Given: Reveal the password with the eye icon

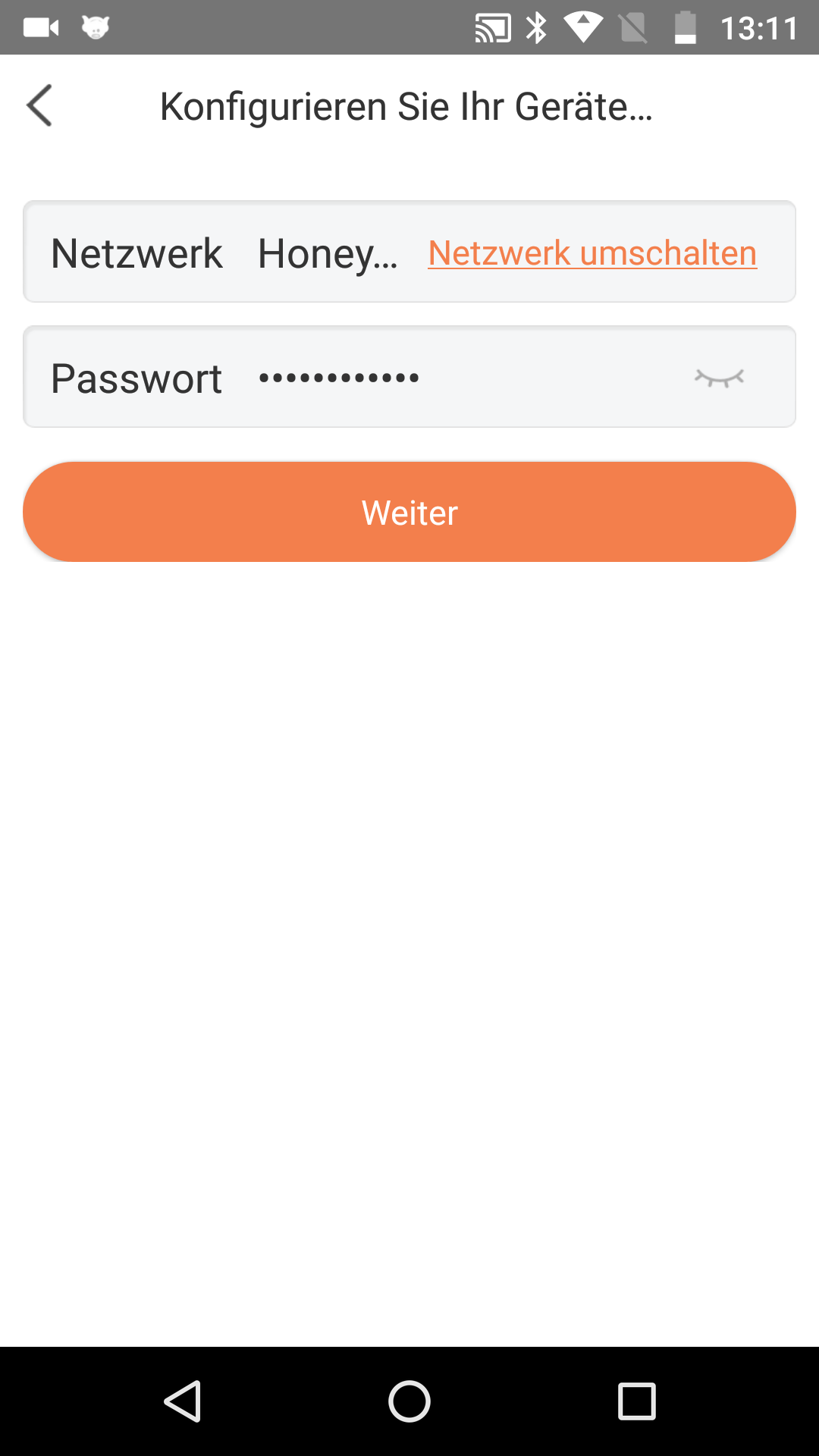Looking at the screenshot, I should 720,378.
